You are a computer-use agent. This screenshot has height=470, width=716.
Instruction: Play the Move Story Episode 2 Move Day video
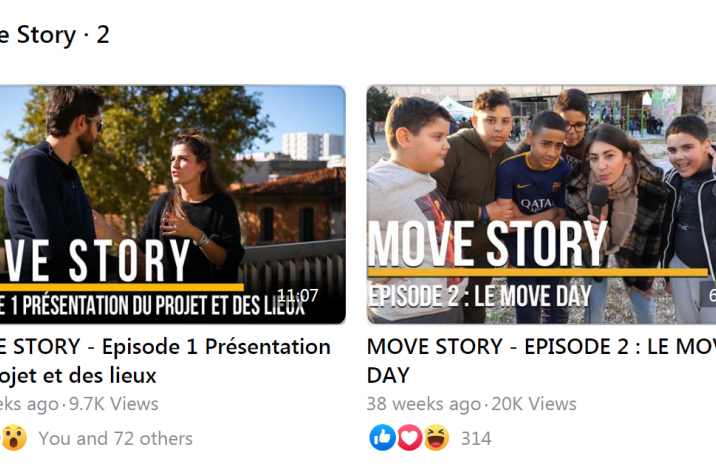point(541,204)
